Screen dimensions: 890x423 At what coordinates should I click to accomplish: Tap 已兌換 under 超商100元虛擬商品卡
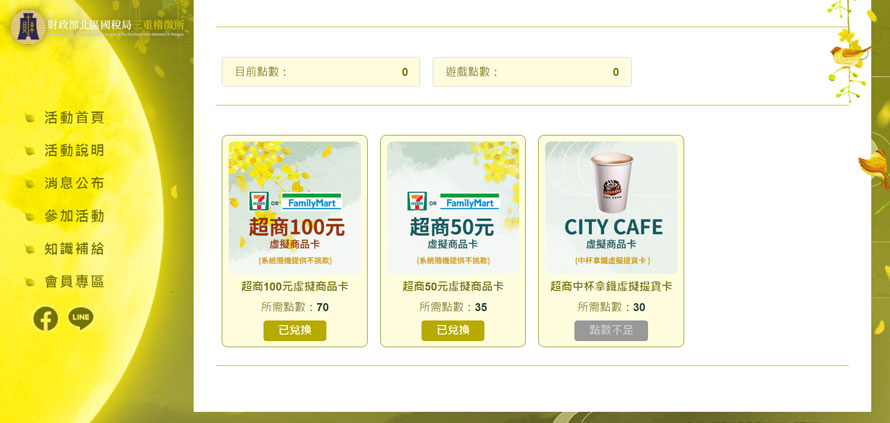click(x=294, y=330)
